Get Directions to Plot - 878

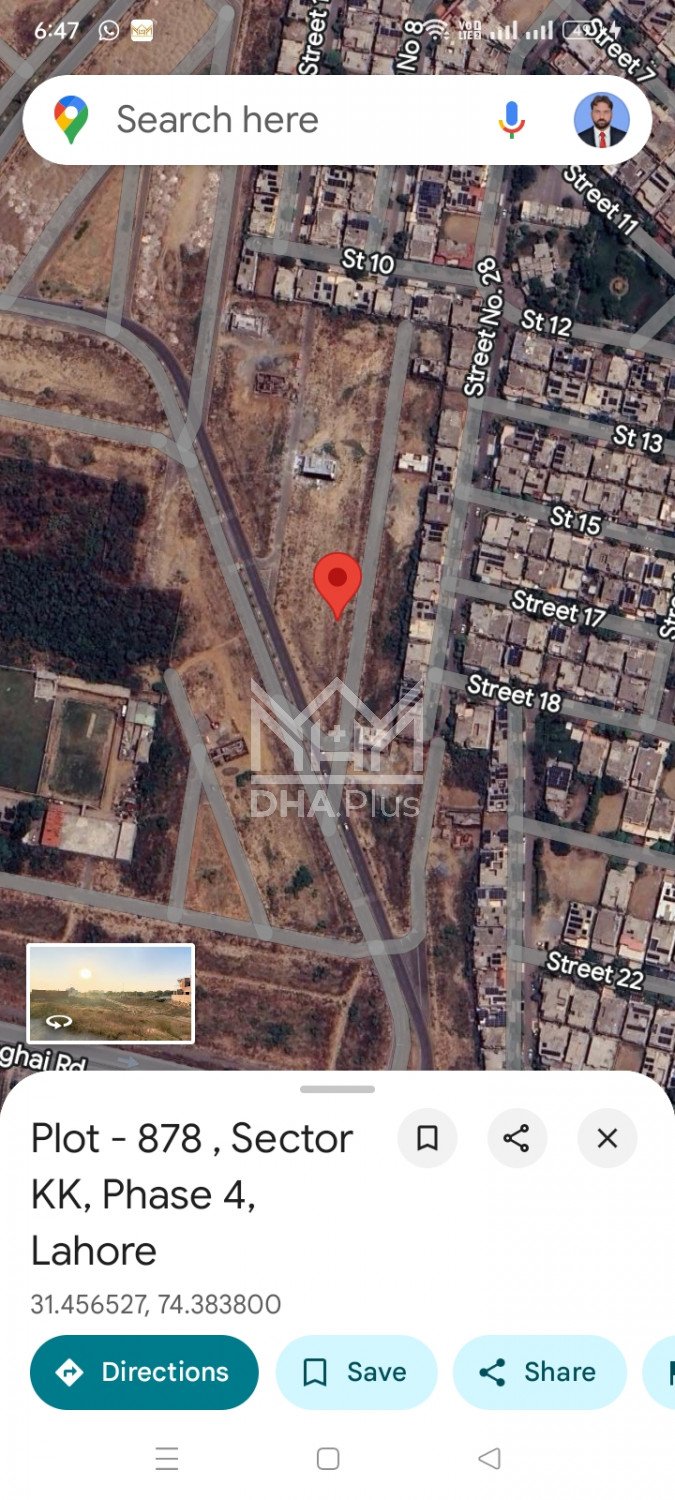coord(144,1372)
